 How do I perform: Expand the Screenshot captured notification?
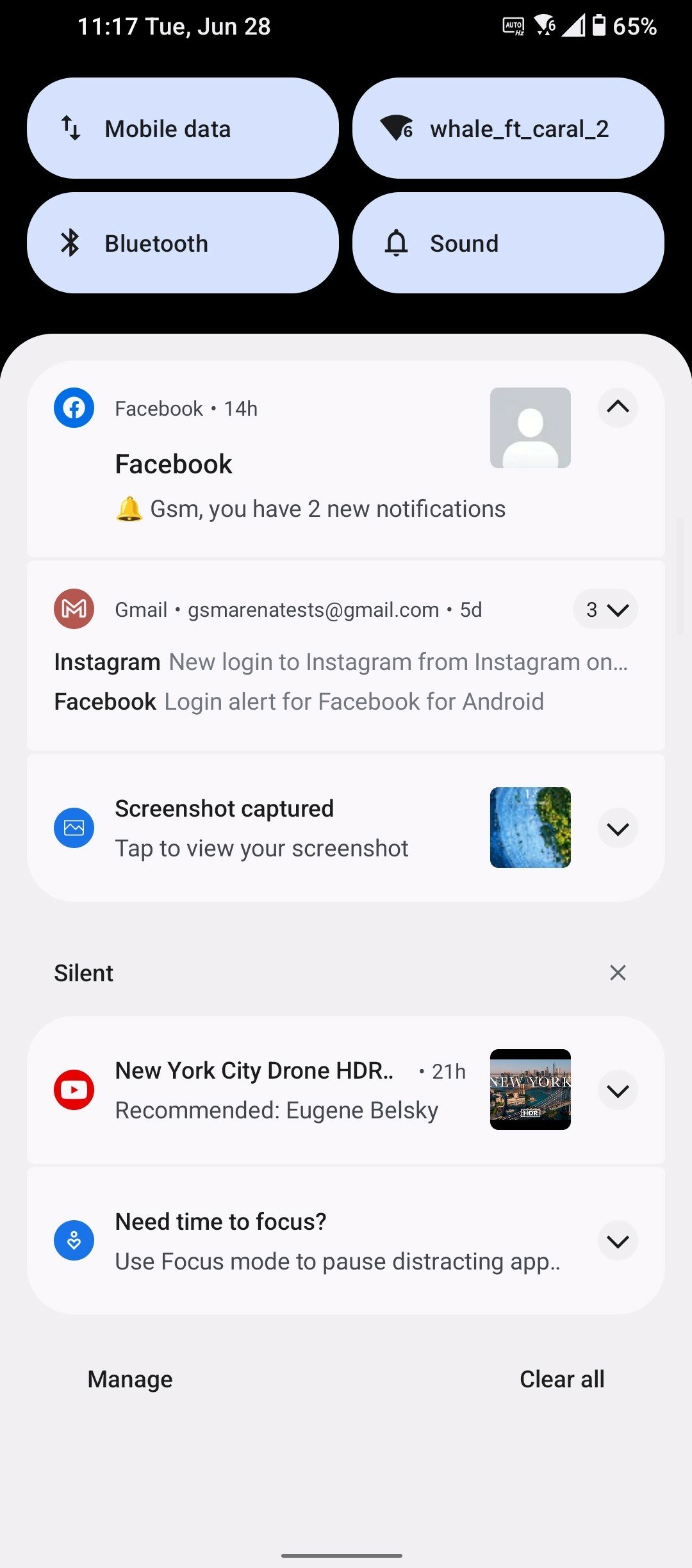(618, 828)
